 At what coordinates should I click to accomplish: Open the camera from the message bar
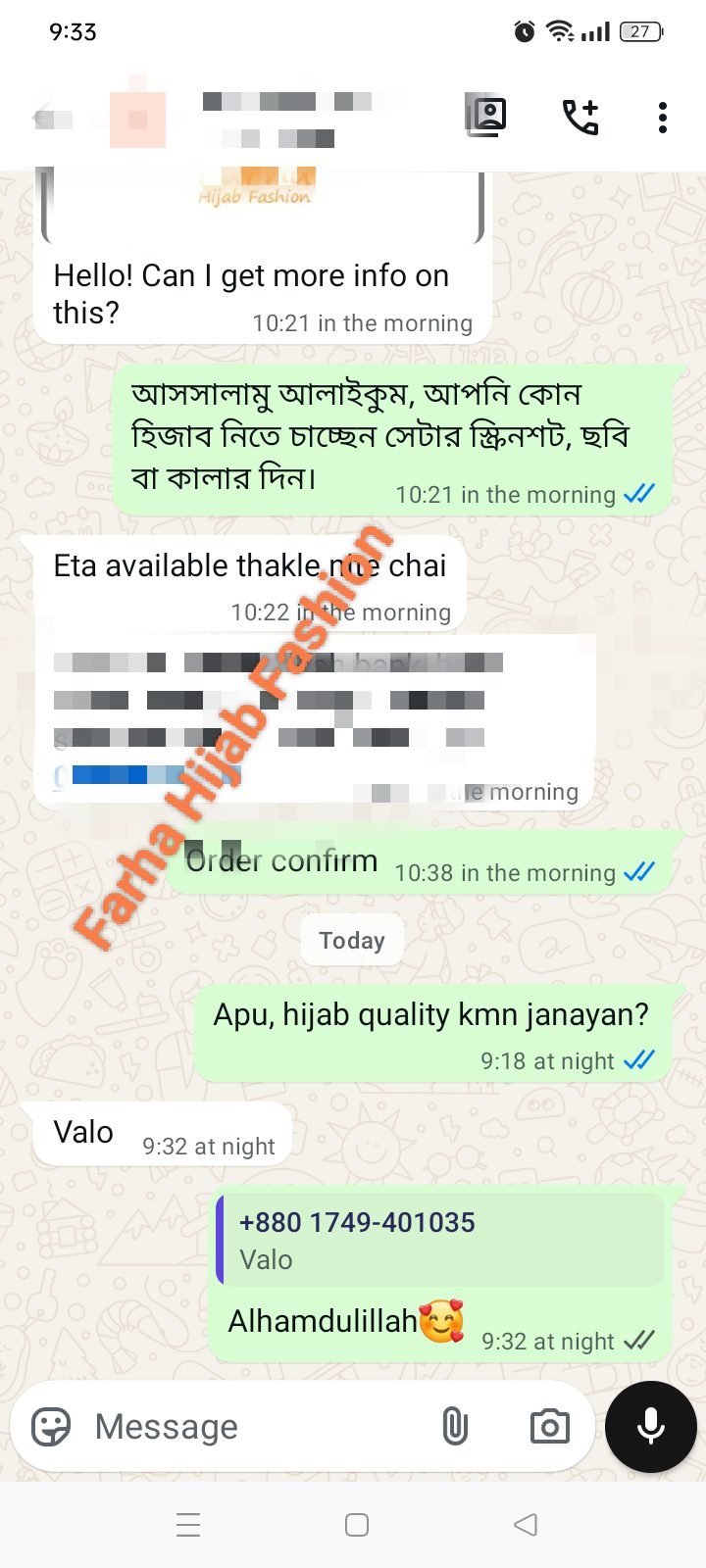pos(549,1427)
